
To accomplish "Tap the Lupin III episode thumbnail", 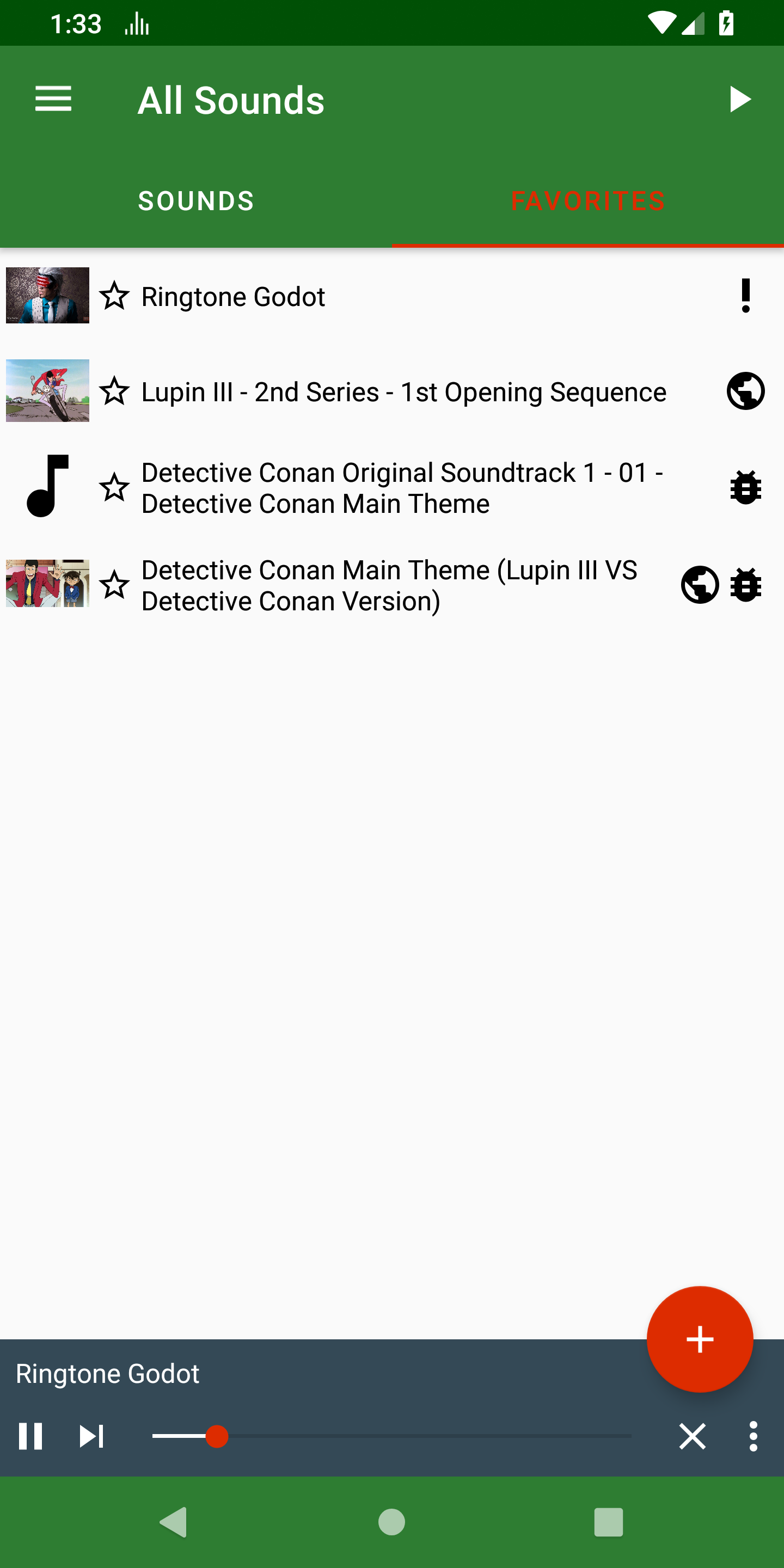I will (47, 391).
